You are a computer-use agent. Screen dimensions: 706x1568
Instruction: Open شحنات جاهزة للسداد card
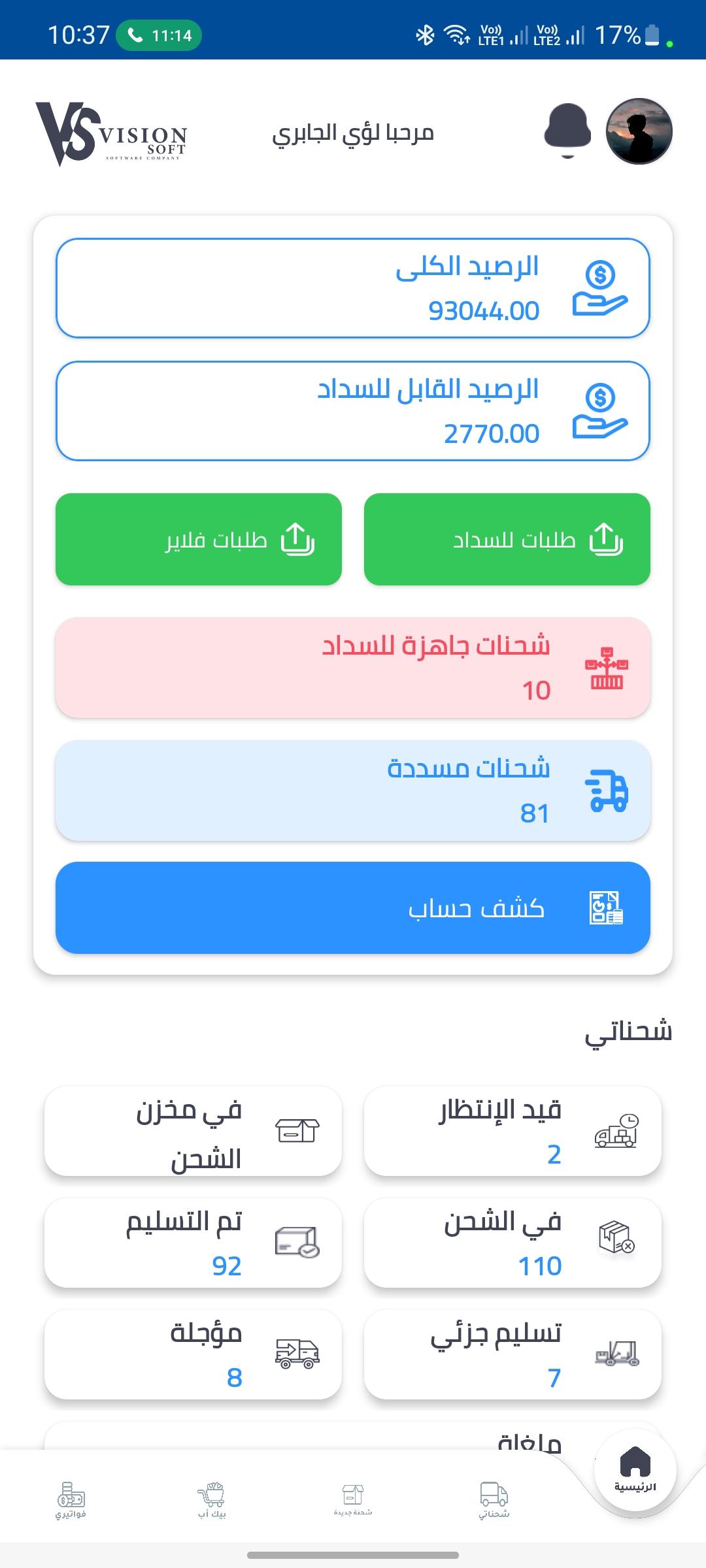pos(353,668)
